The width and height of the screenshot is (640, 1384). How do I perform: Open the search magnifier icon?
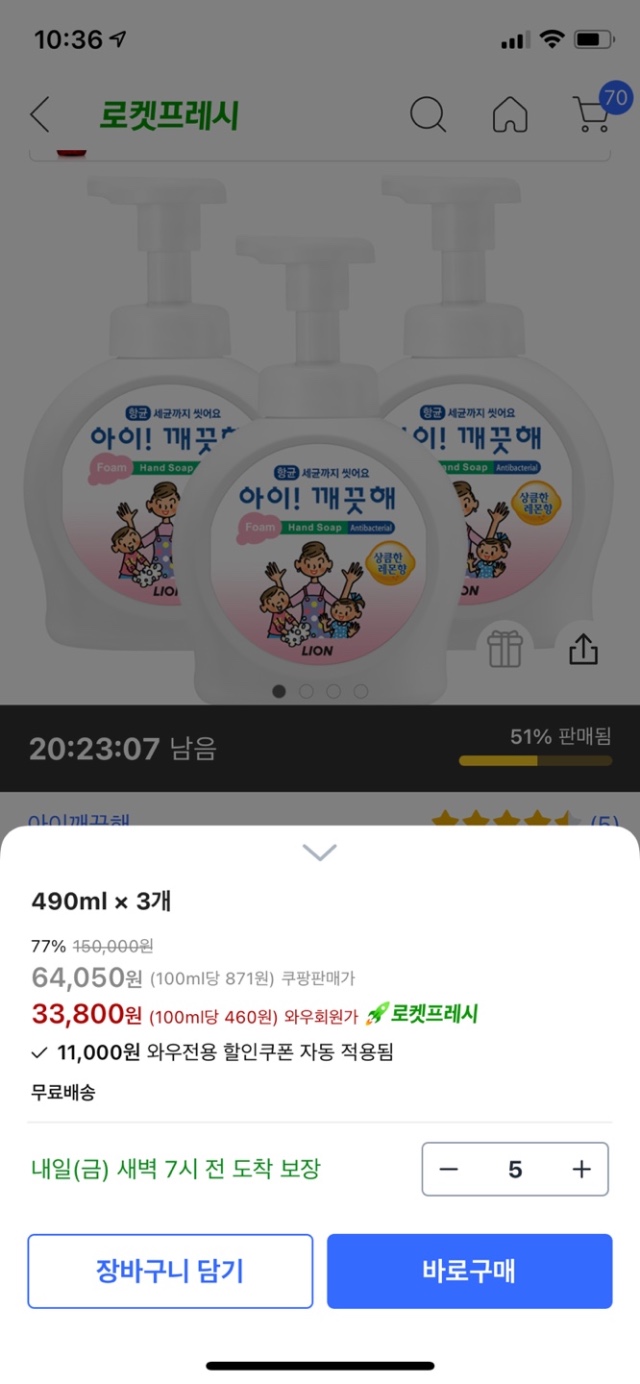coord(428,115)
